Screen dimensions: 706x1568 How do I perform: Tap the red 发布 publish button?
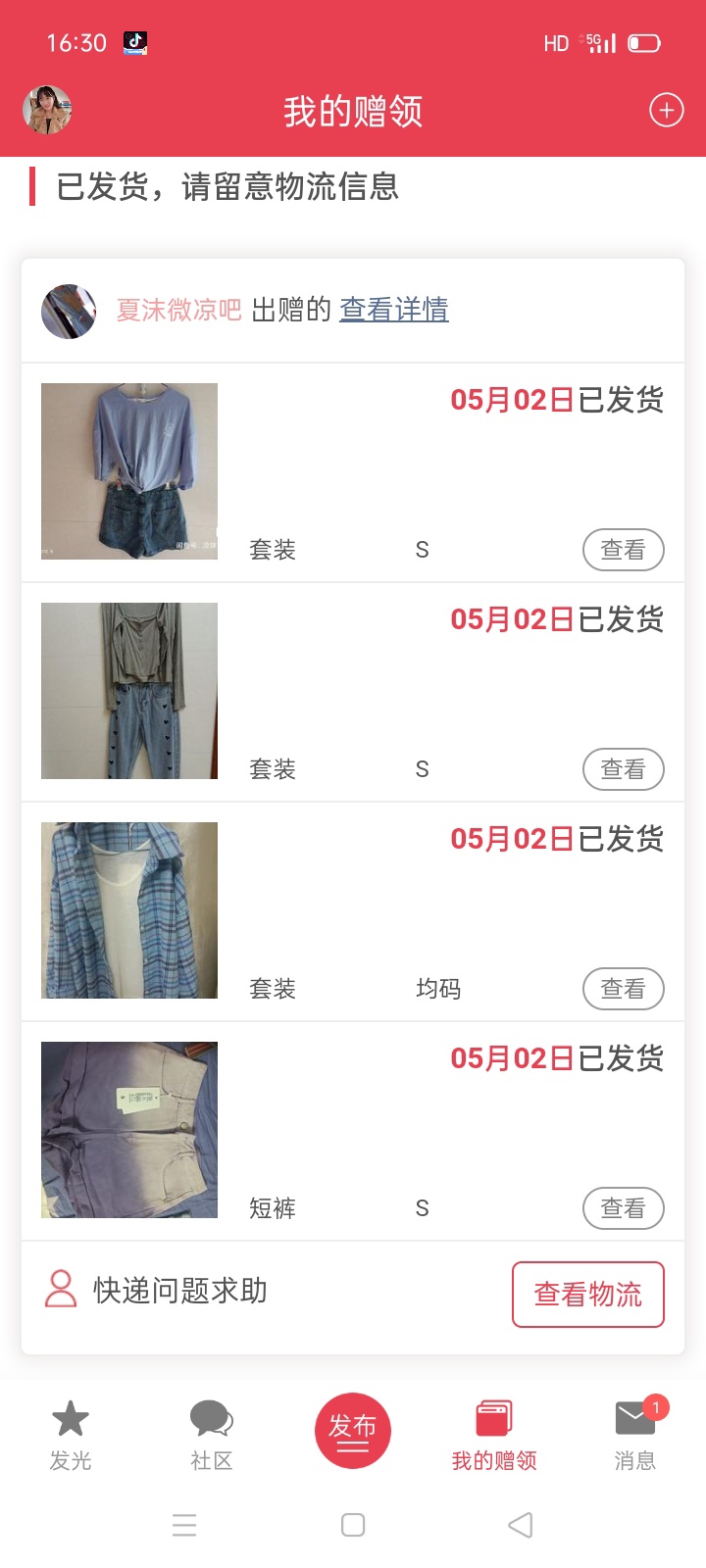tap(353, 1431)
